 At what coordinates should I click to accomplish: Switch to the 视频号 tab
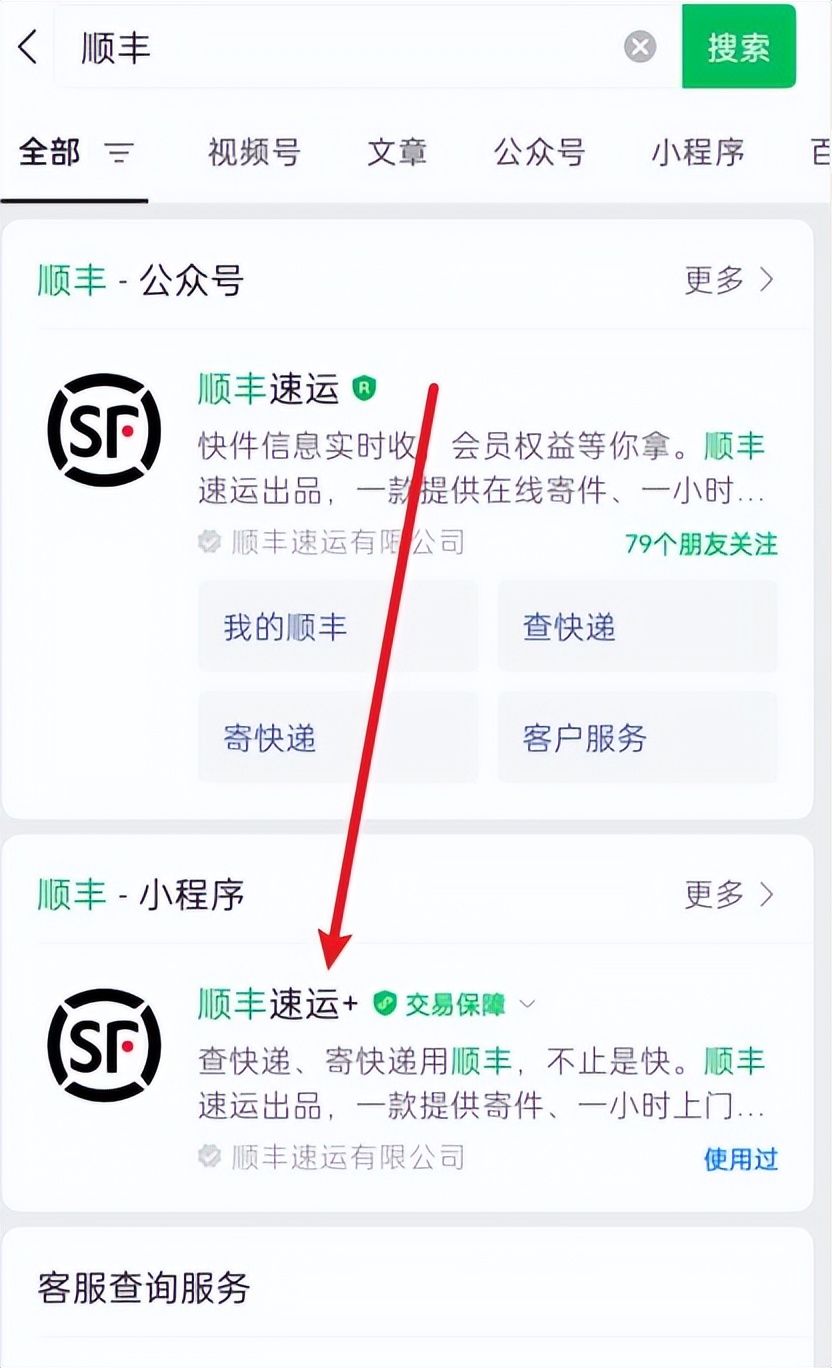(254, 153)
